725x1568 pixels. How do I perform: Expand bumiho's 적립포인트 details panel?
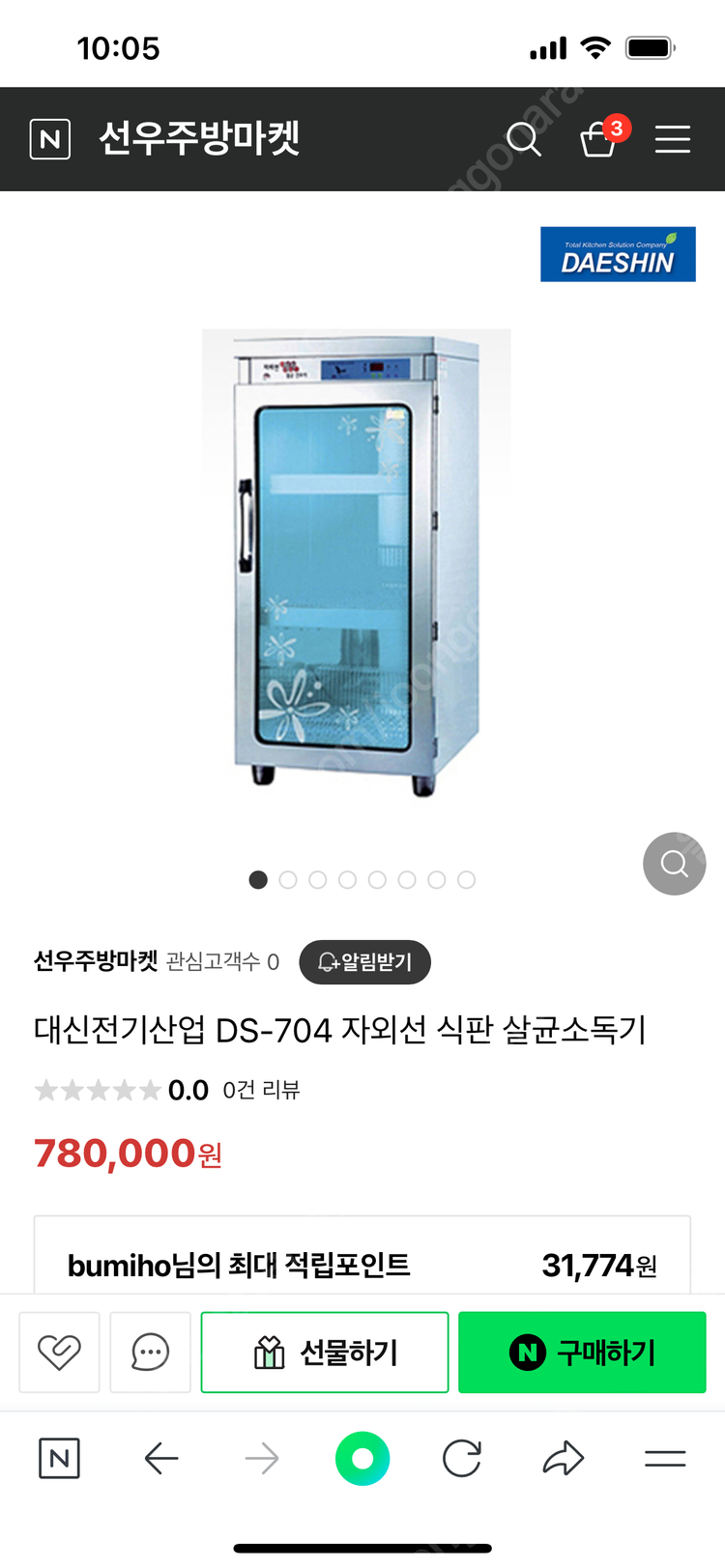[x=362, y=1263]
